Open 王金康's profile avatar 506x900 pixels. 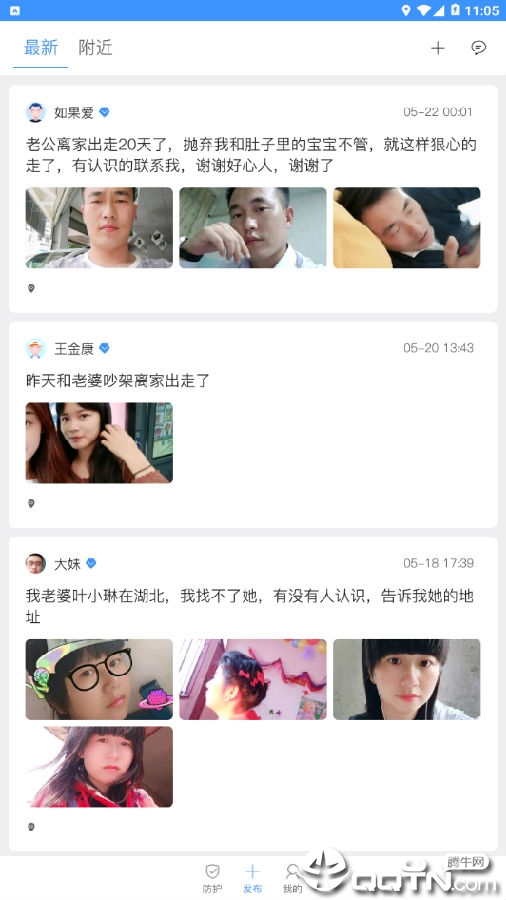36,348
